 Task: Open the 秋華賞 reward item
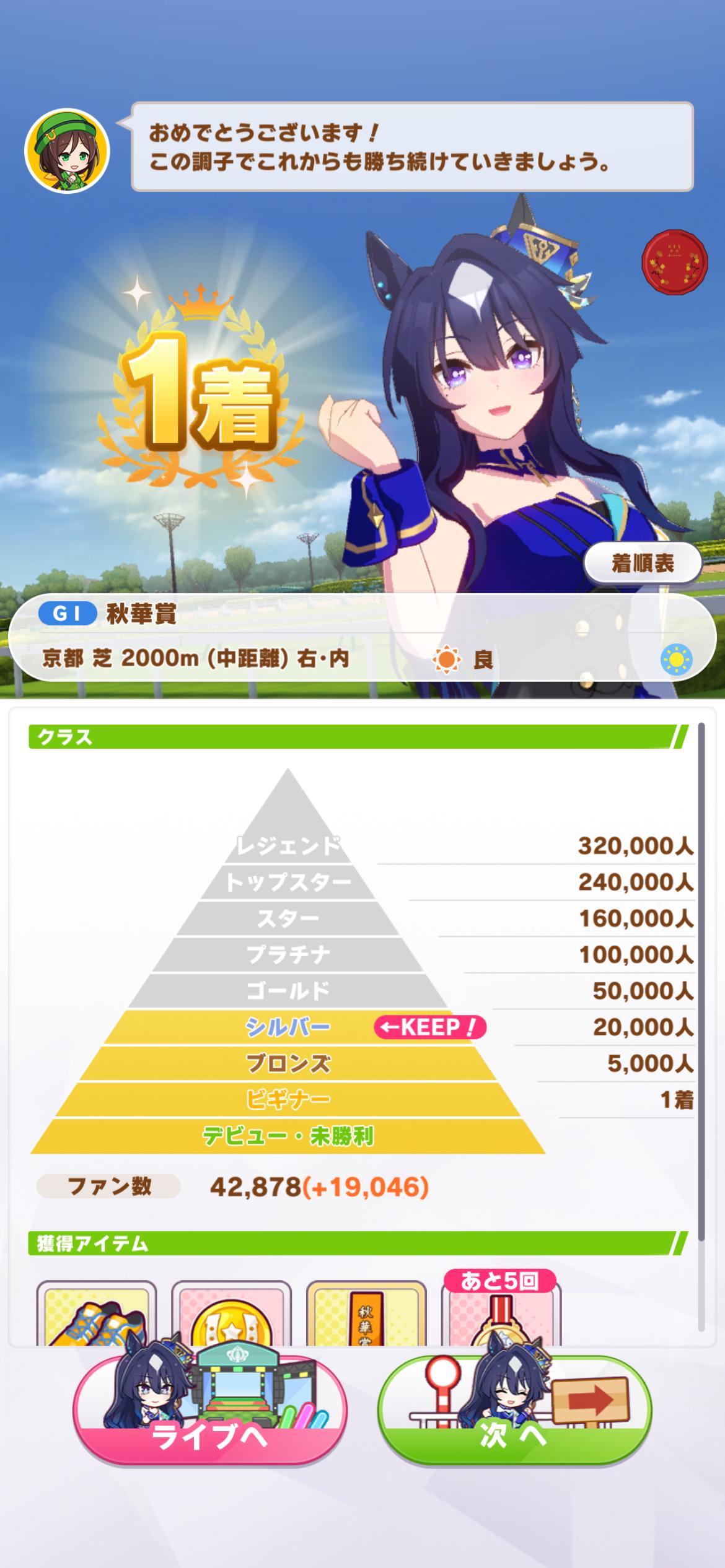366,1315
